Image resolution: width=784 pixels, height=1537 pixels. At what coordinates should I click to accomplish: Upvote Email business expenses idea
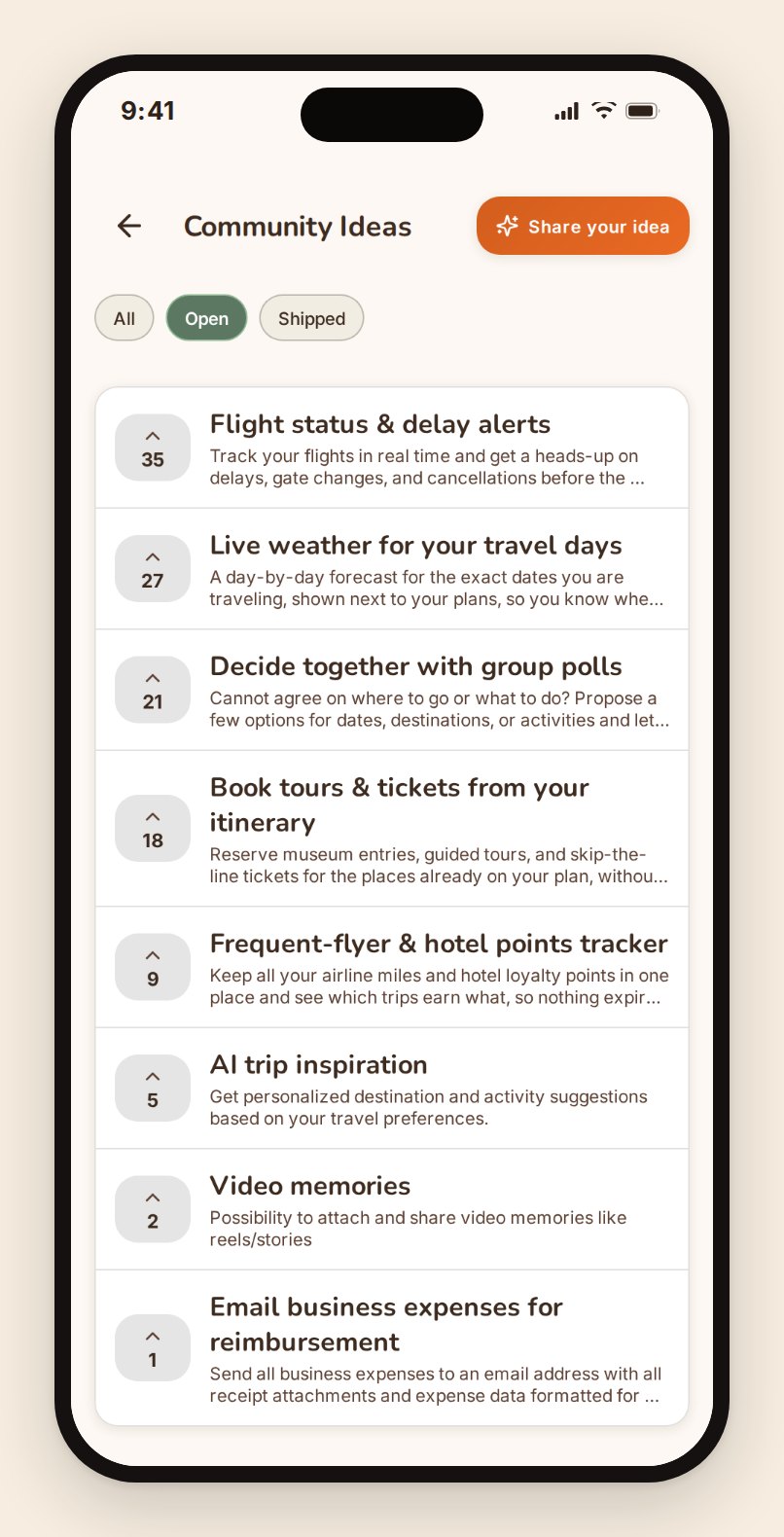153,1348
